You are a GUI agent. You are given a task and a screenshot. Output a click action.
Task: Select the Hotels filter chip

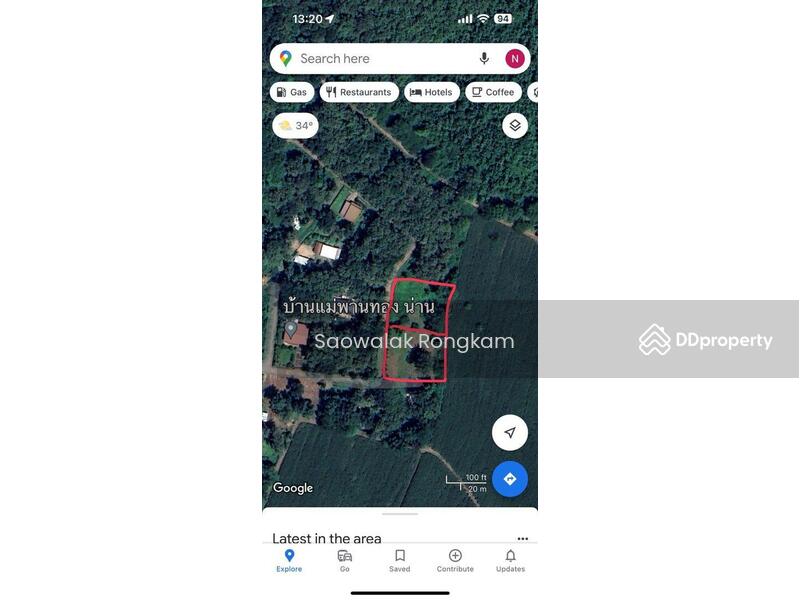[x=431, y=92]
